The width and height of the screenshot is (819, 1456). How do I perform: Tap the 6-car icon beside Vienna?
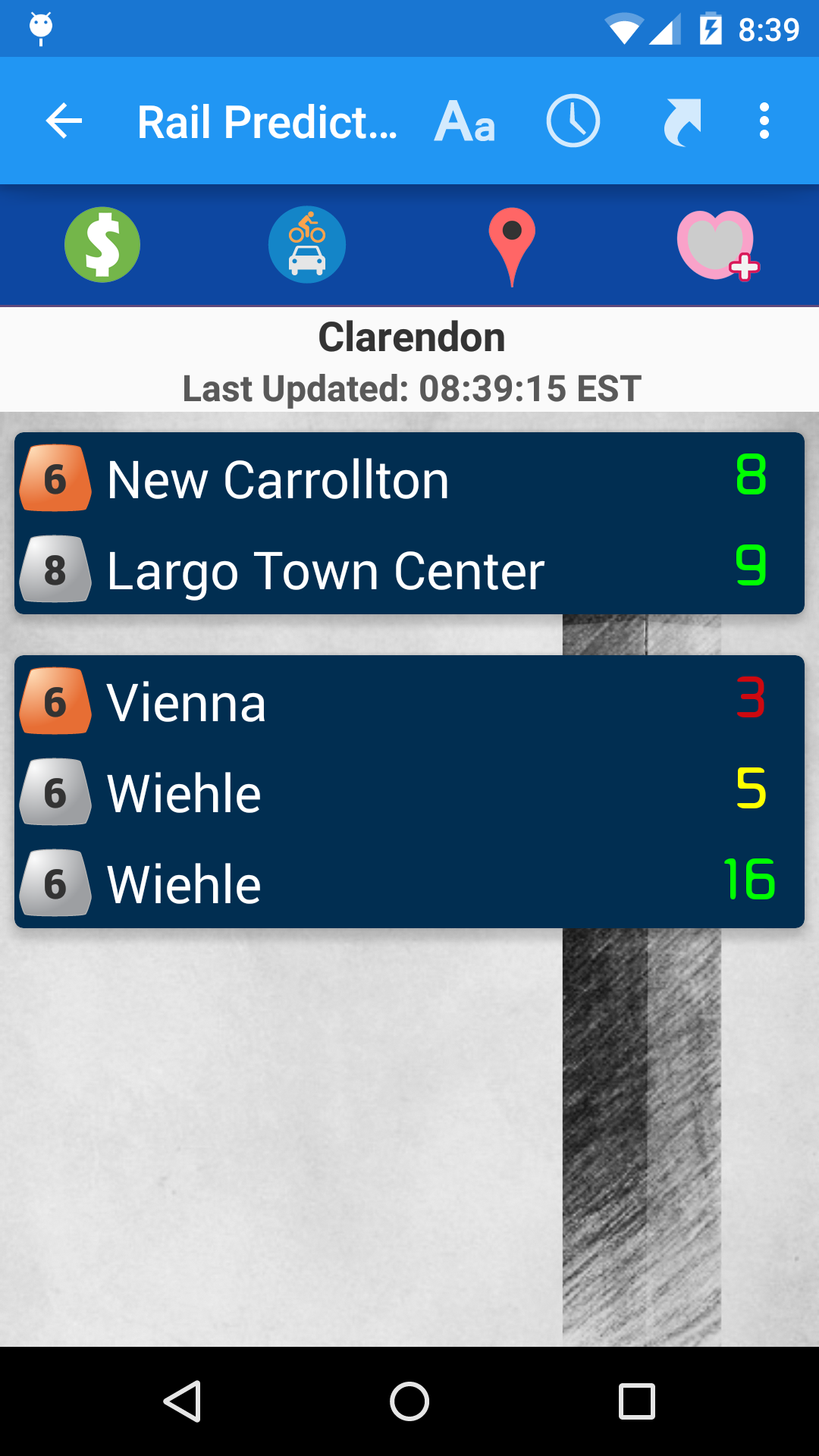coord(55,702)
